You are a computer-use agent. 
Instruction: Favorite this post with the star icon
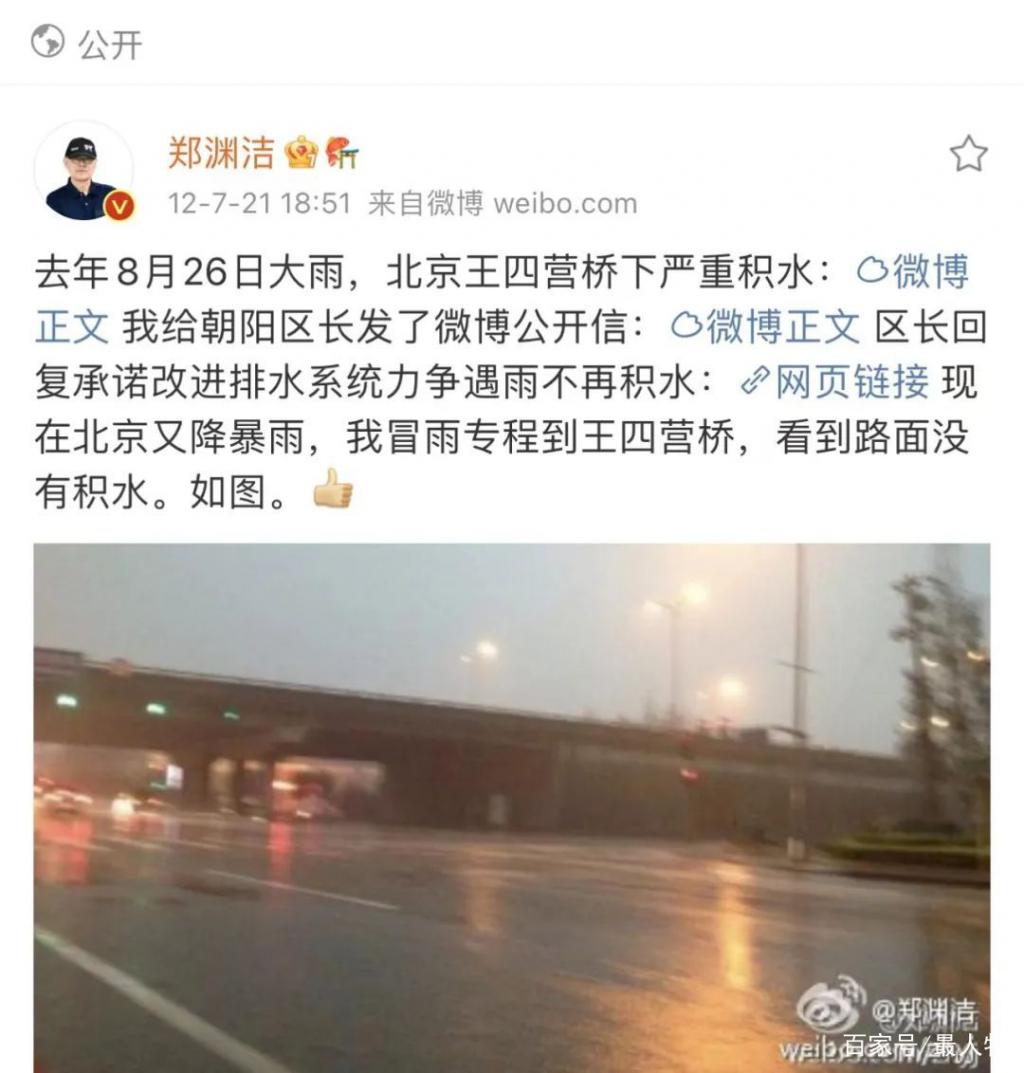[x=967, y=155]
